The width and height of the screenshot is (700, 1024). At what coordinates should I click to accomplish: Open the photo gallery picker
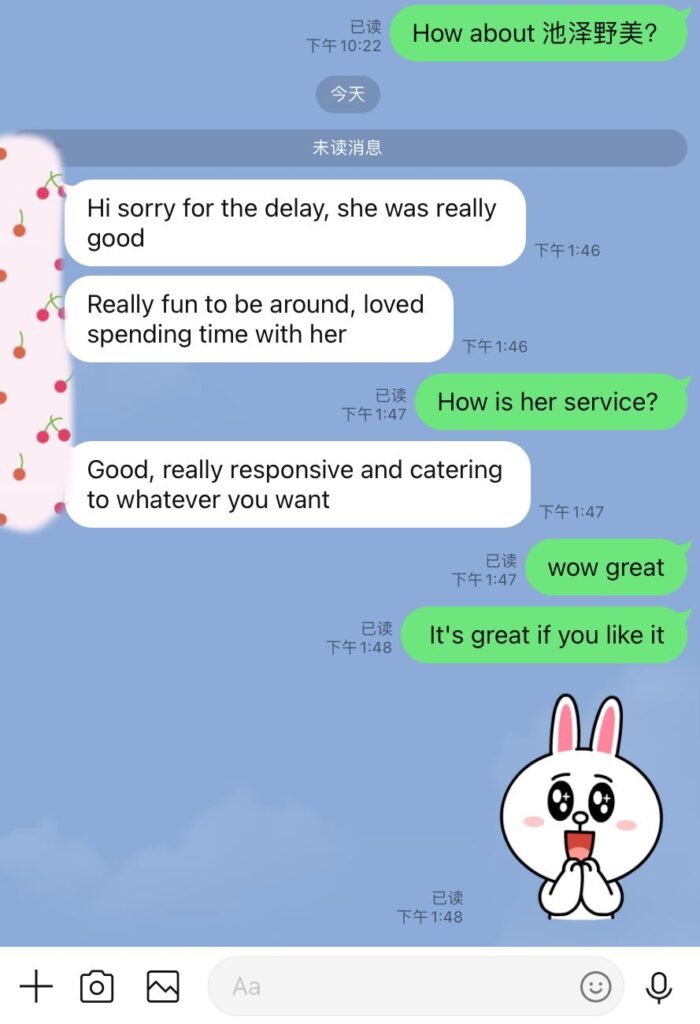[x=163, y=987]
